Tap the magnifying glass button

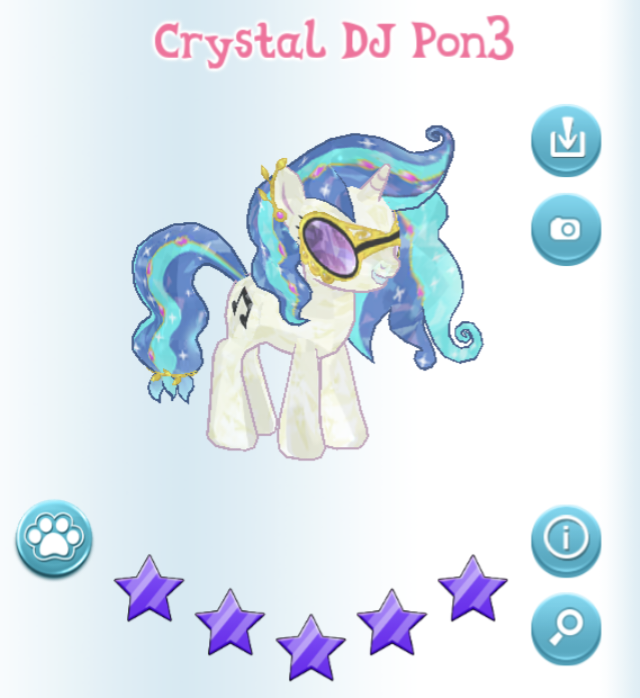[x=566, y=629]
